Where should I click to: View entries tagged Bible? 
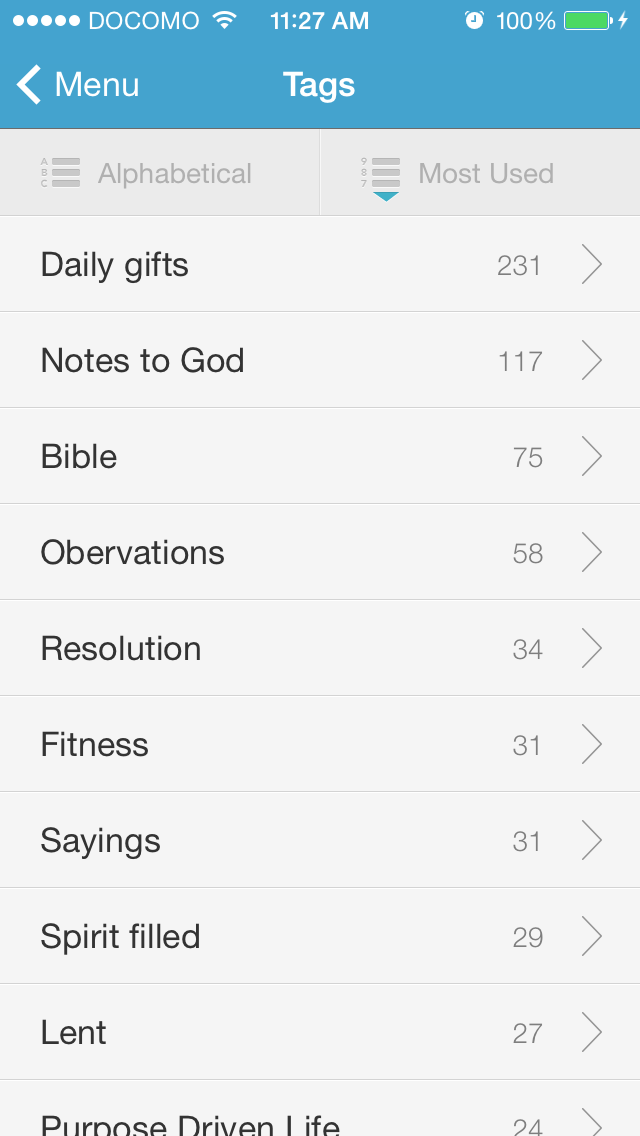click(x=320, y=457)
